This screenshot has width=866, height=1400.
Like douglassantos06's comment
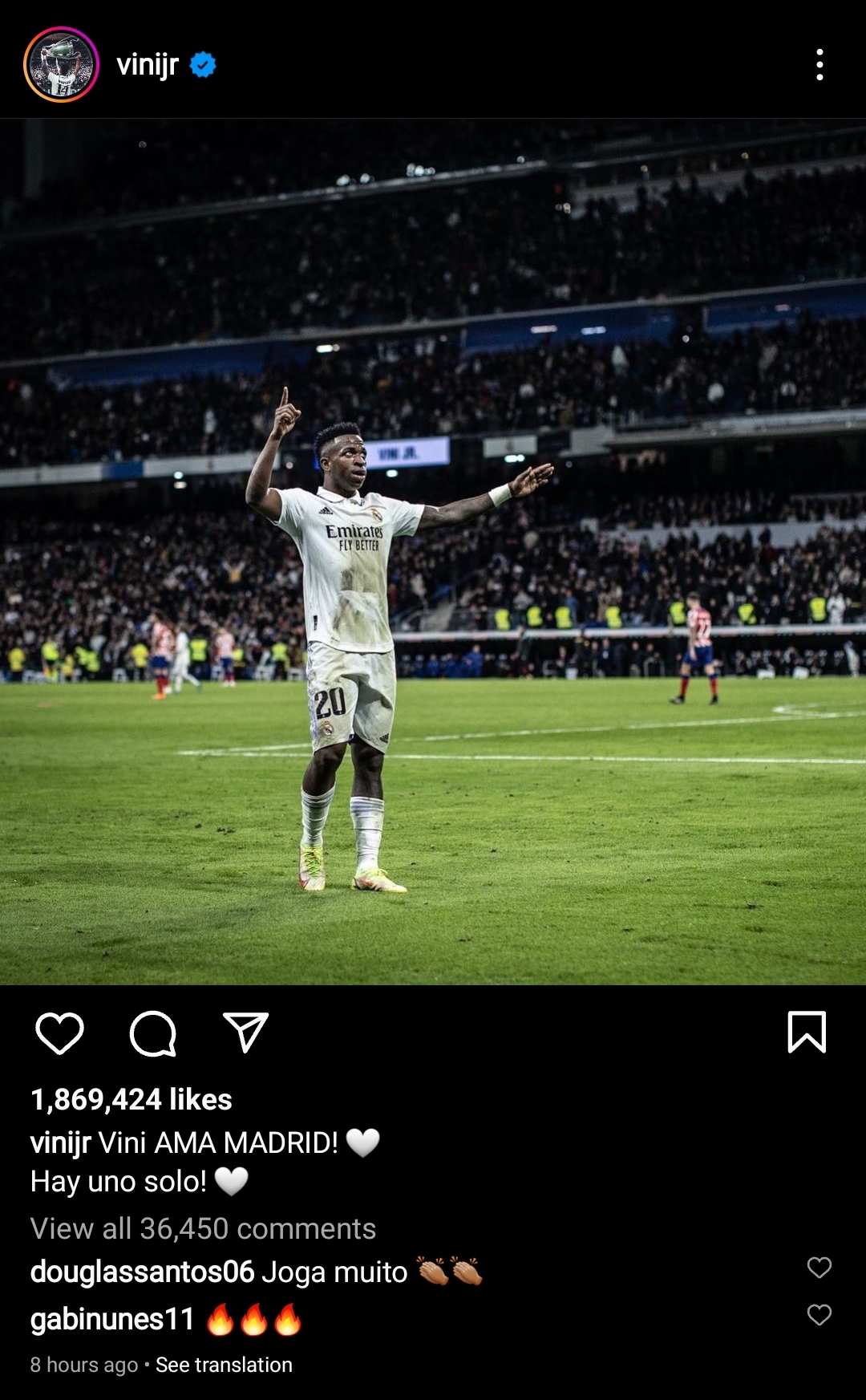(x=819, y=1268)
